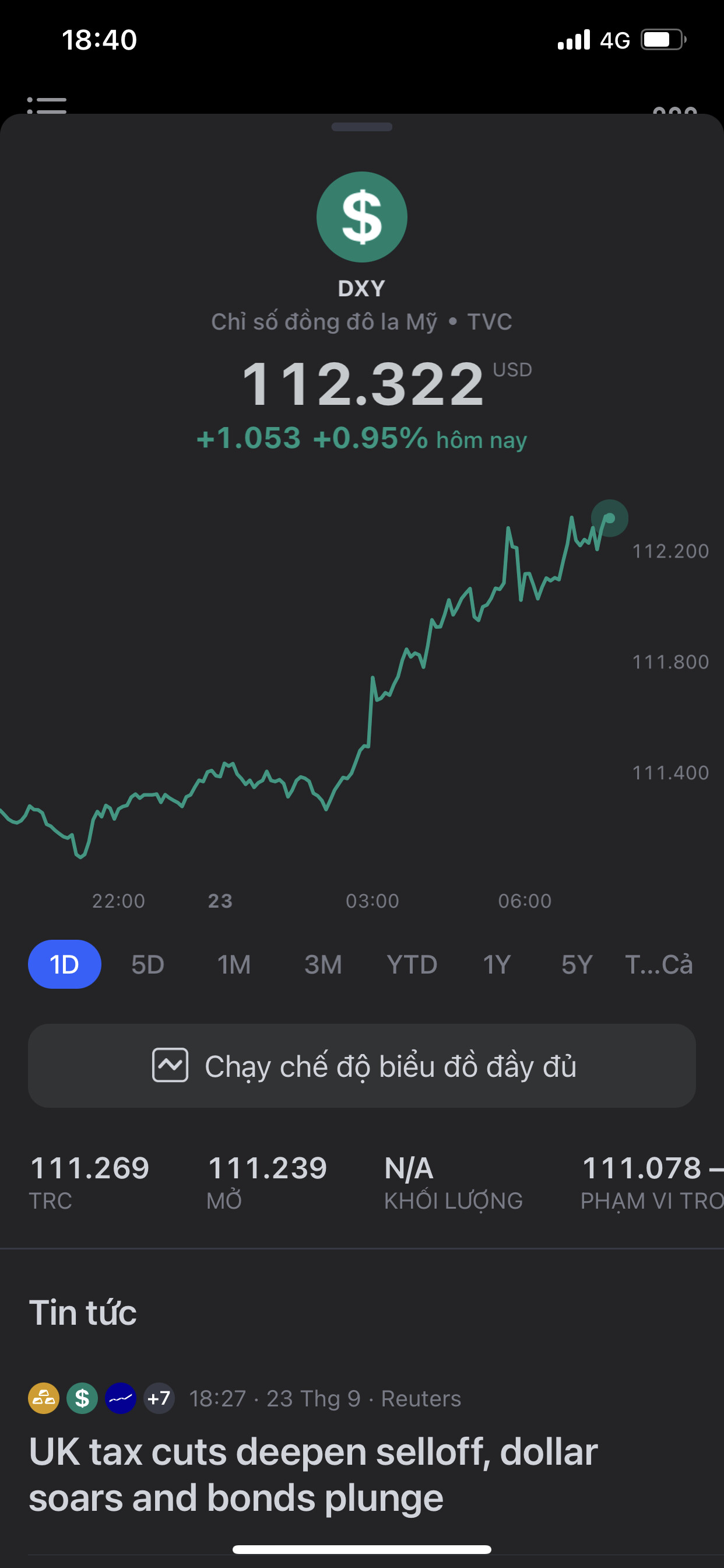Tap the sheet's drag handle
This screenshot has height=1568, width=724.
pyautogui.click(x=362, y=127)
